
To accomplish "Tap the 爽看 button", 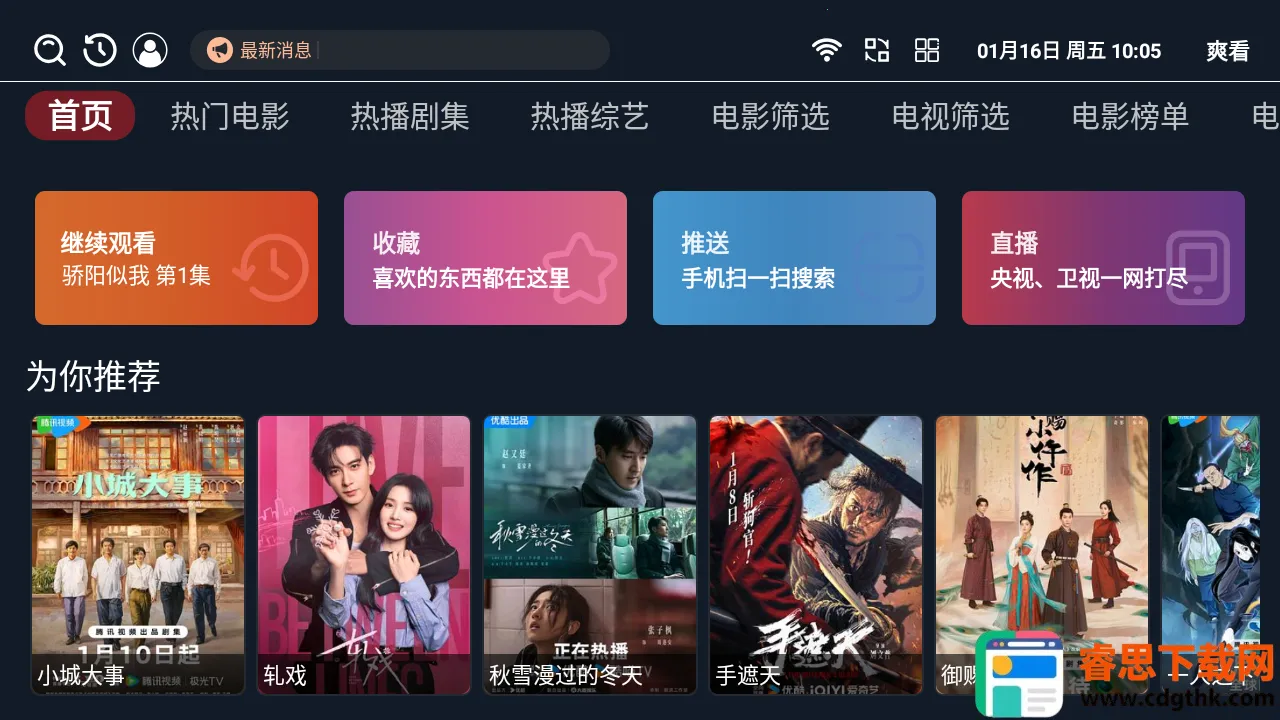I will [1227, 51].
